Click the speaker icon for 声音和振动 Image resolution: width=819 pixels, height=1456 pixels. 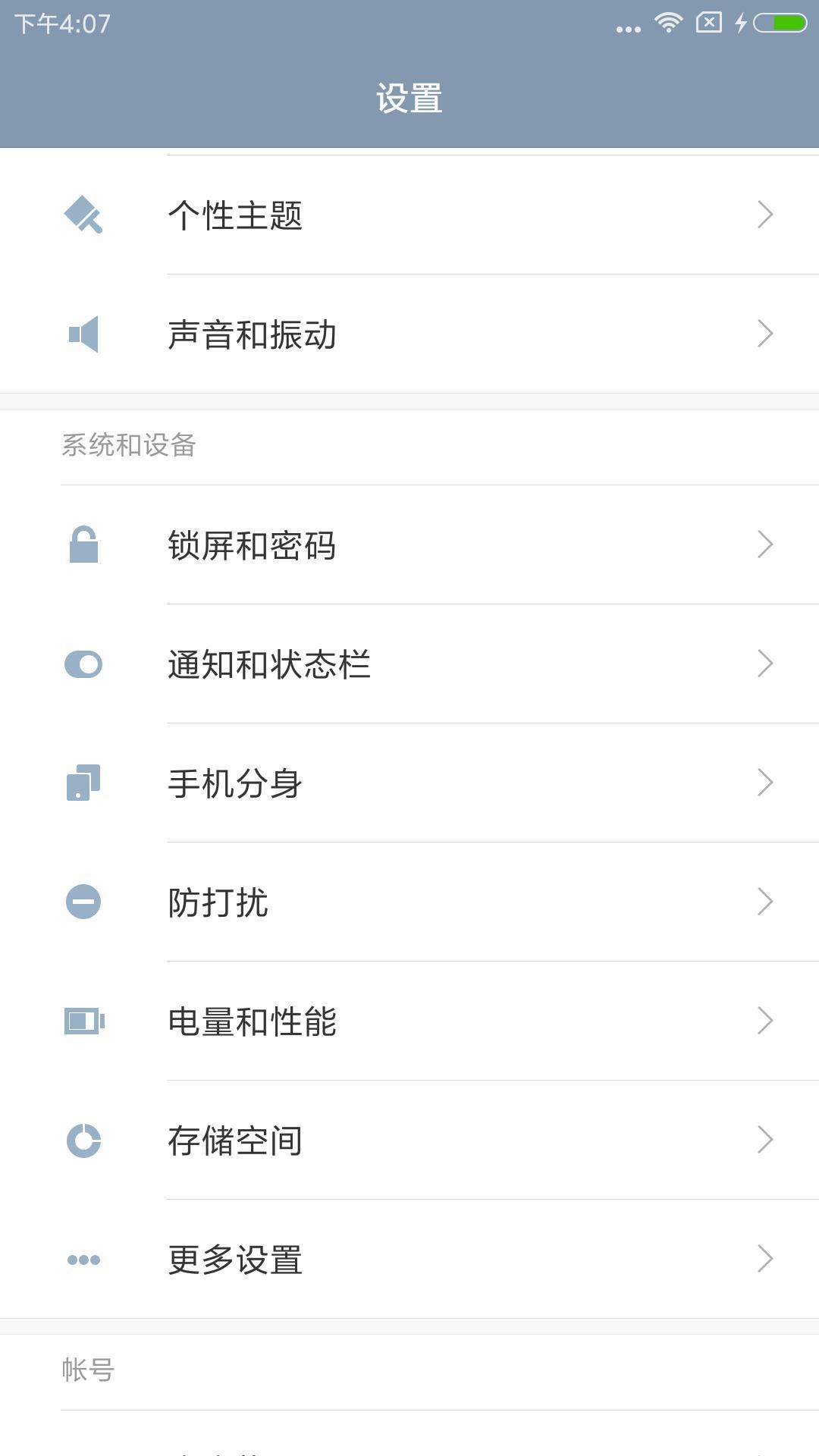point(84,334)
